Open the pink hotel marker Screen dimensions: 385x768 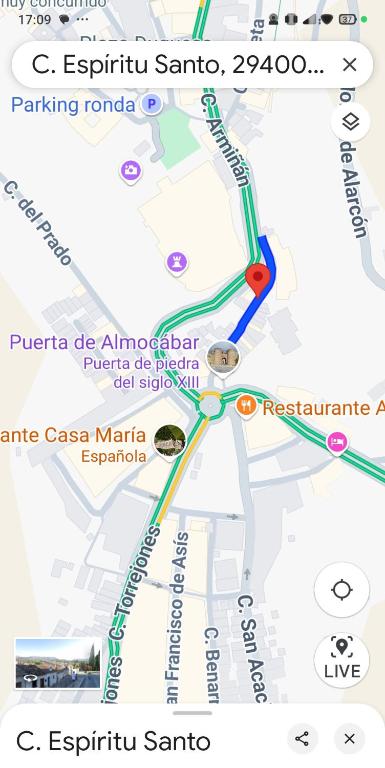tap(337, 442)
